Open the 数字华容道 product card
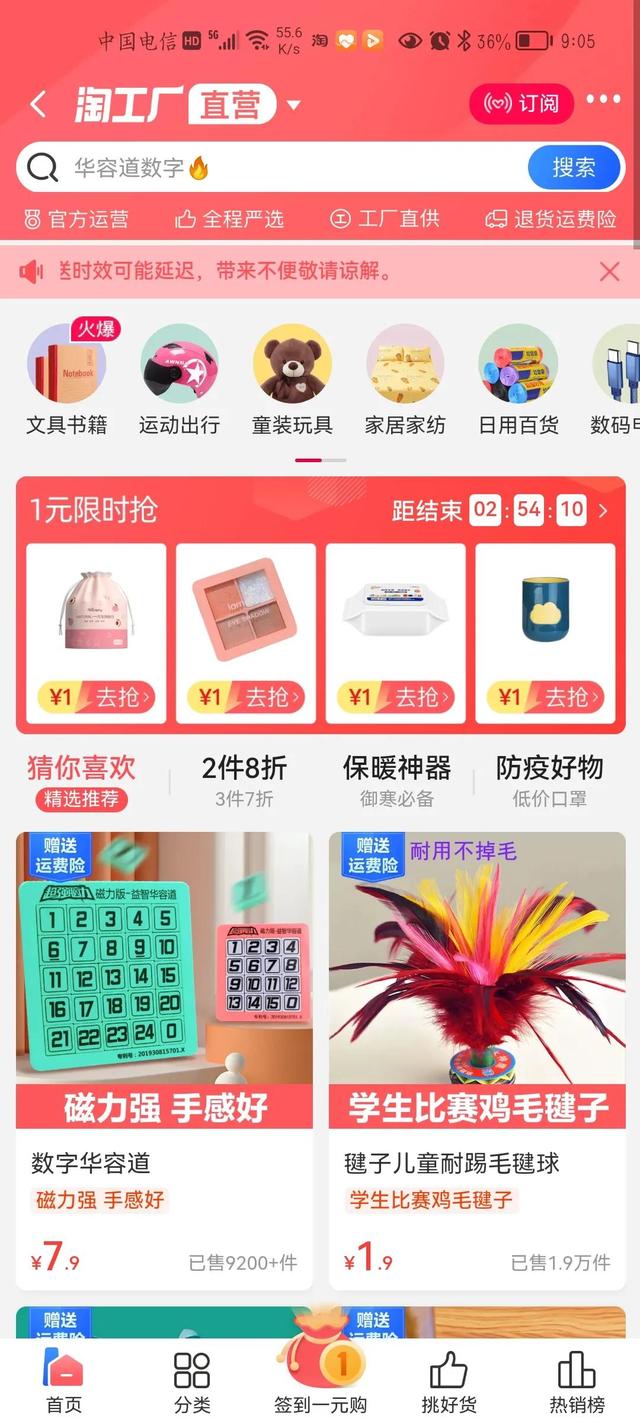The image size is (640, 1422). (x=164, y=1061)
